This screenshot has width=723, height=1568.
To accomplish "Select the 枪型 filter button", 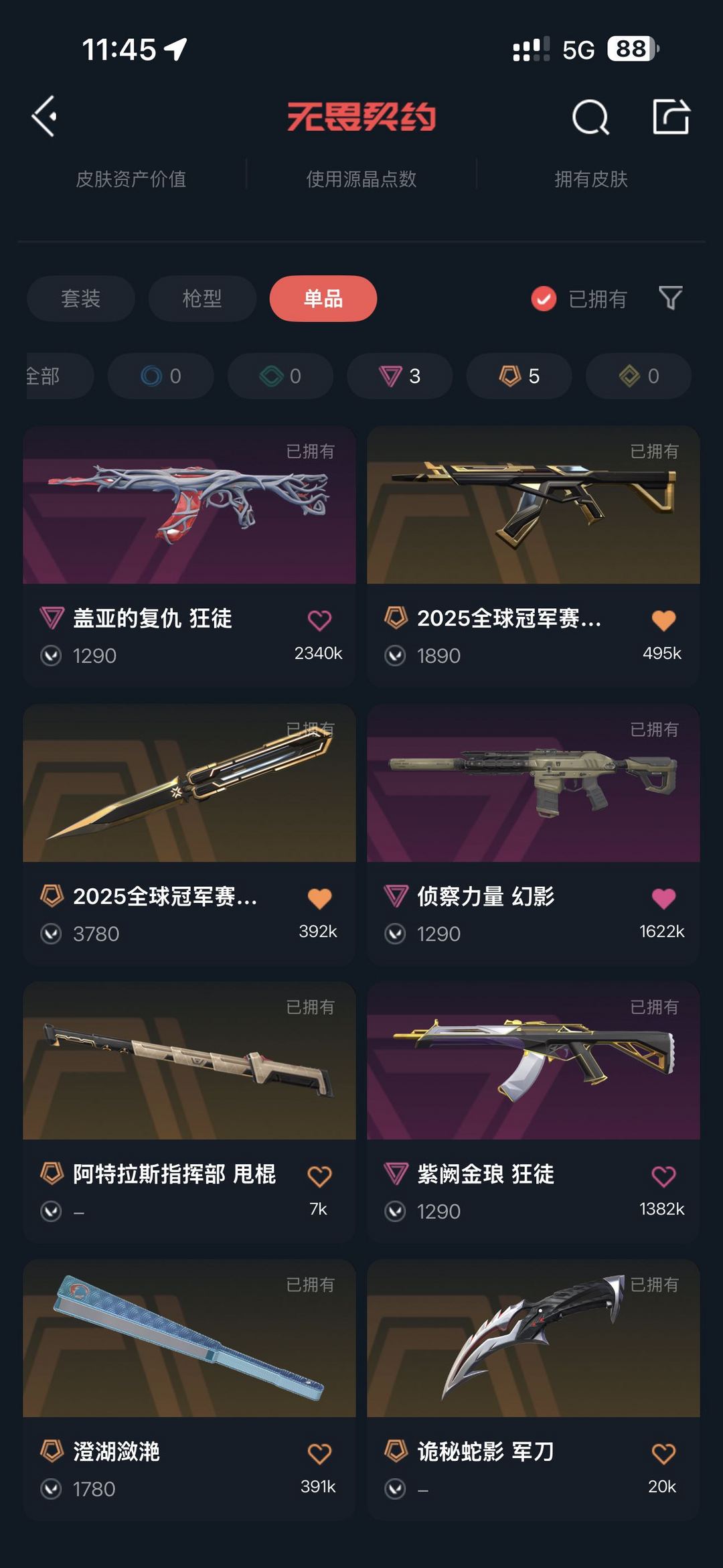I will point(202,299).
